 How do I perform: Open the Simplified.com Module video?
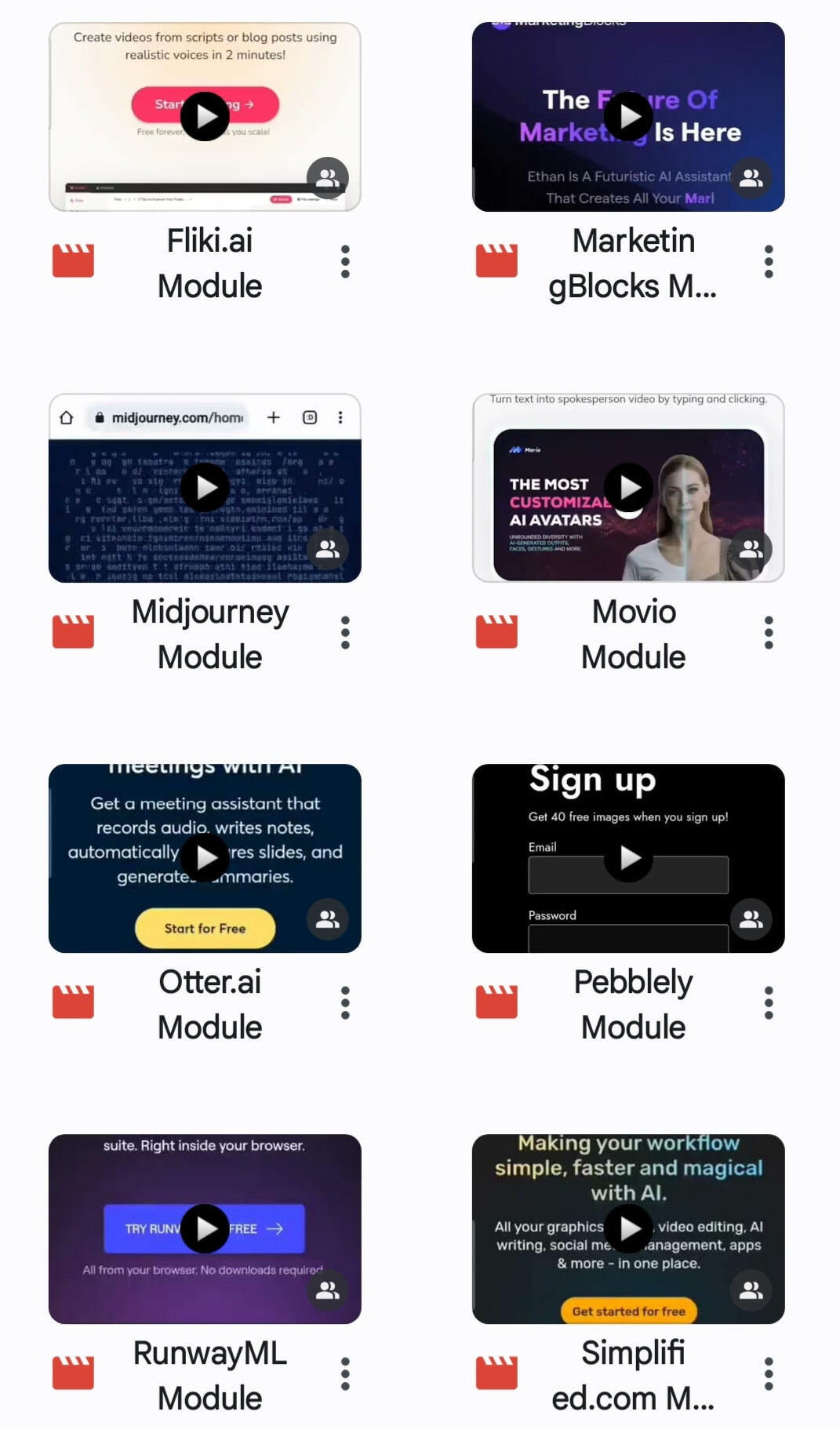tap(628, 1229)
